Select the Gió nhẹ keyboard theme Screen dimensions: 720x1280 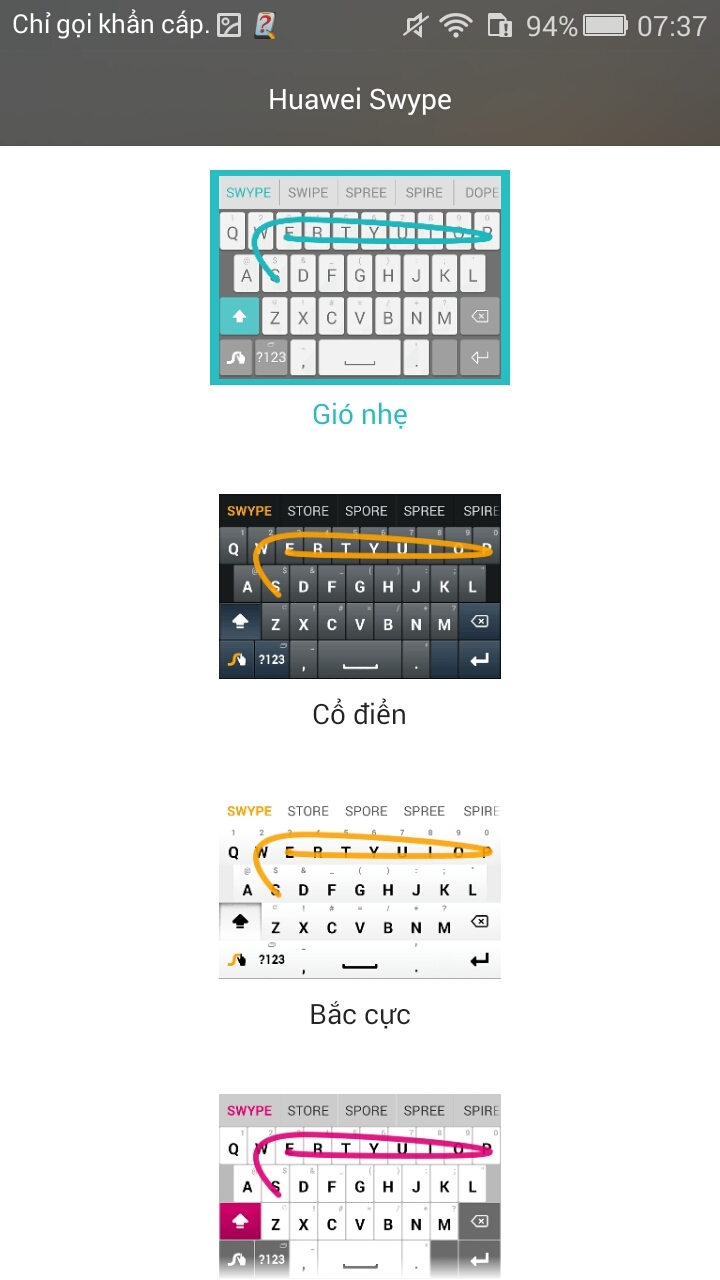pyautogui.click(x=360, y=278)
